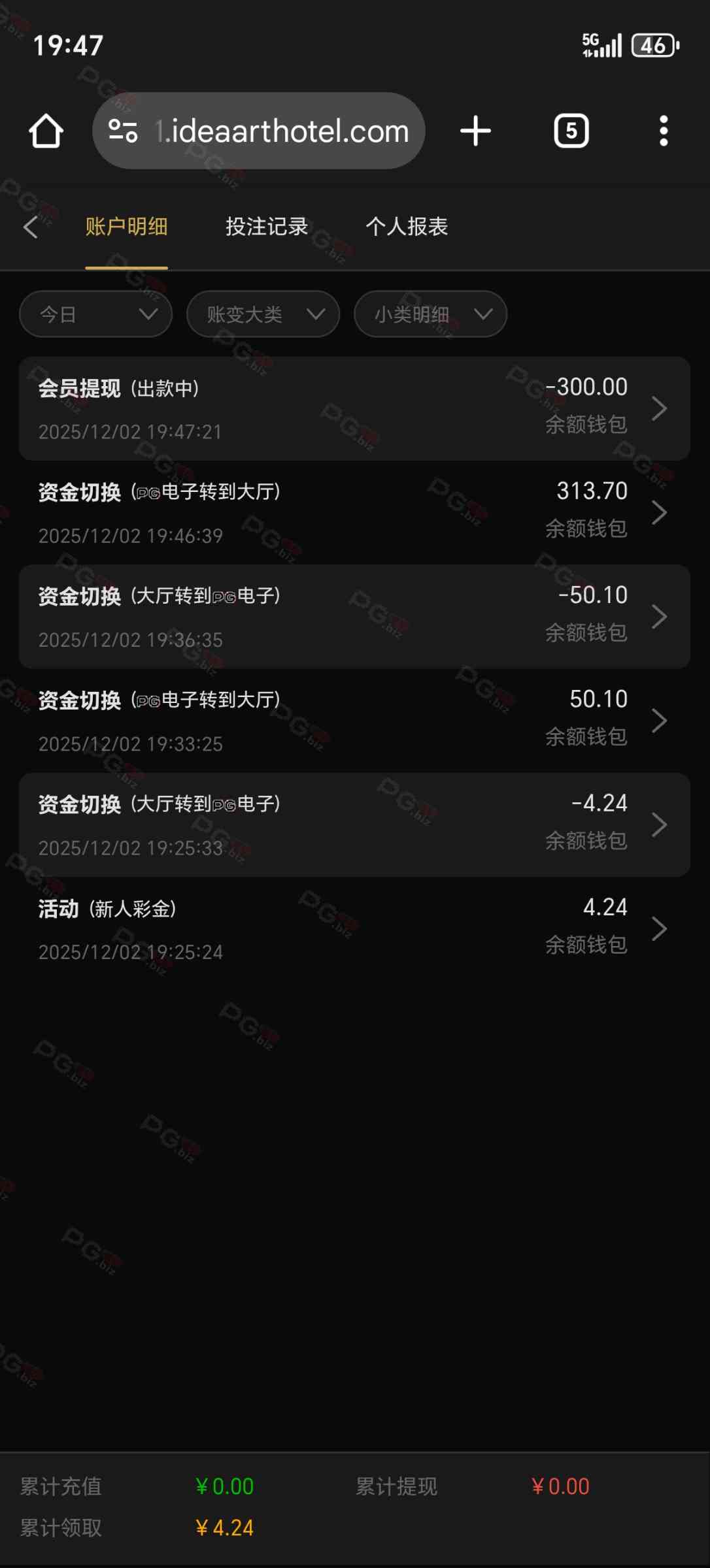Image resolution: width=710 pixels, height=1568 pixels.
Task: Open the 50.10 资金切换 record at 19:33:25
Action: click(x=354, y=721)
